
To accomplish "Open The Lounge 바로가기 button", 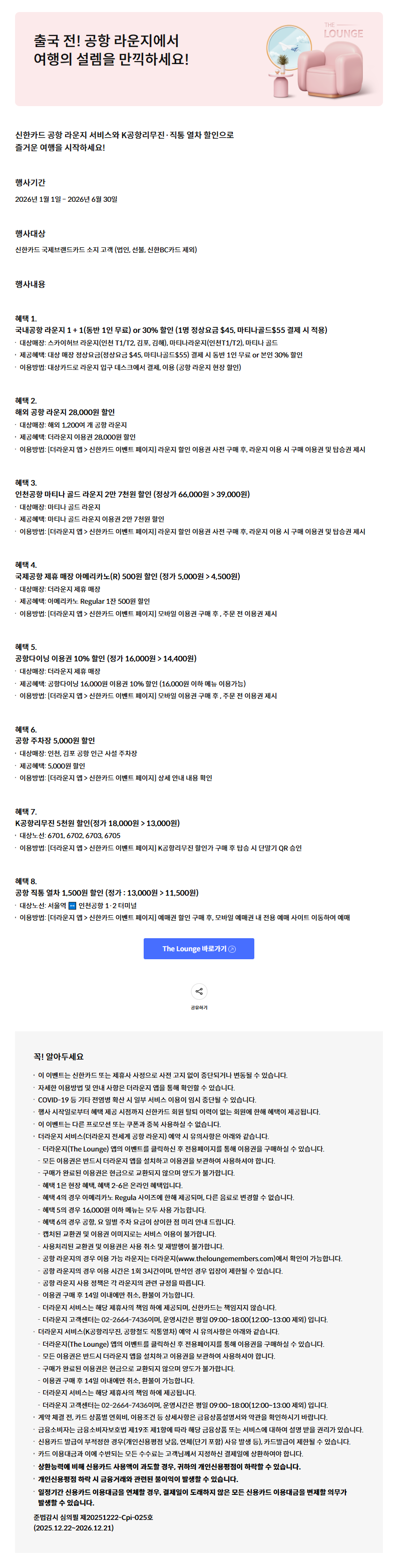I will click(198, 948).
